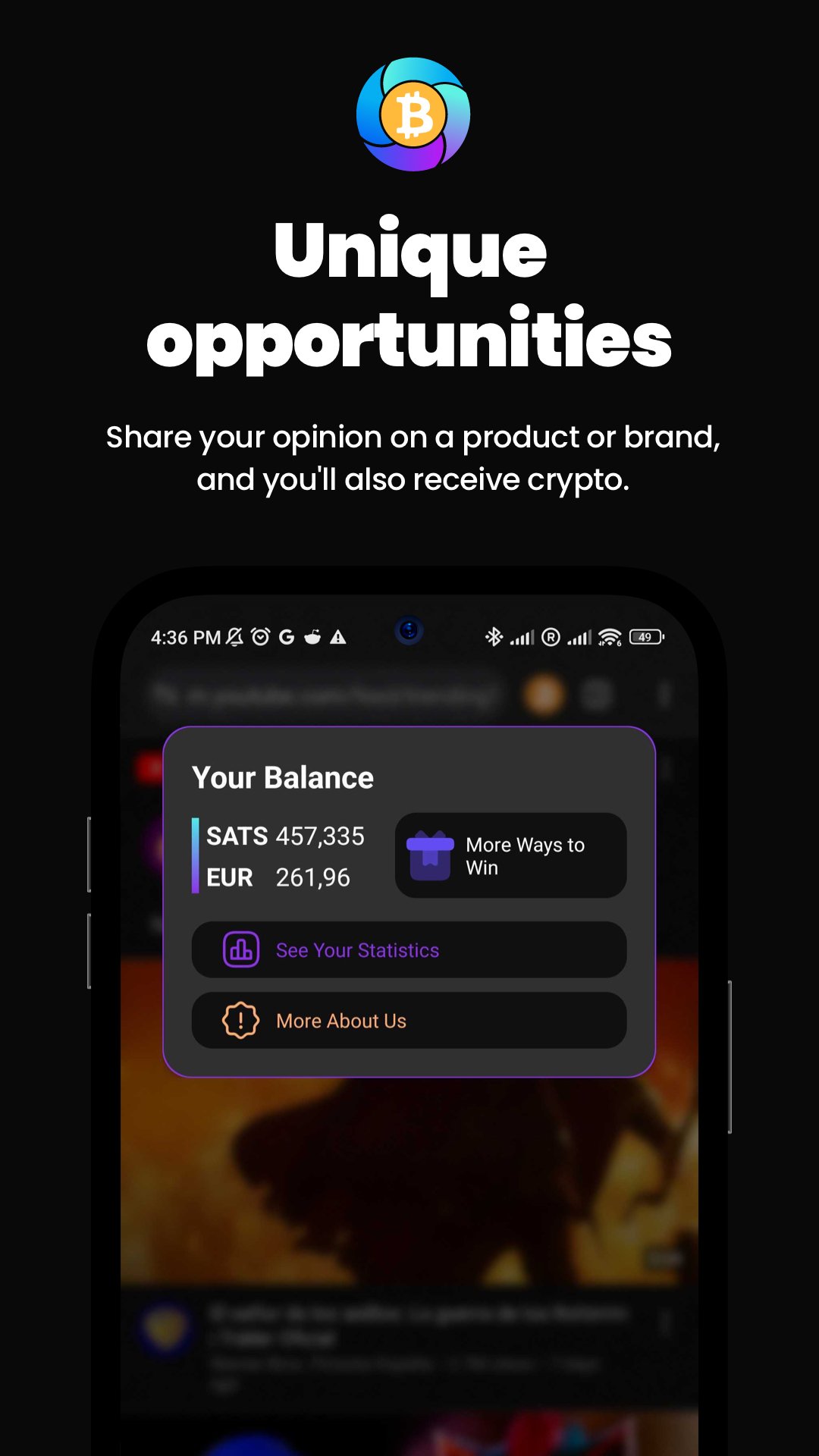Screen dimensions: 819x1456
Task: Tap the More About Us badge icon
Action: (240, 1021)
